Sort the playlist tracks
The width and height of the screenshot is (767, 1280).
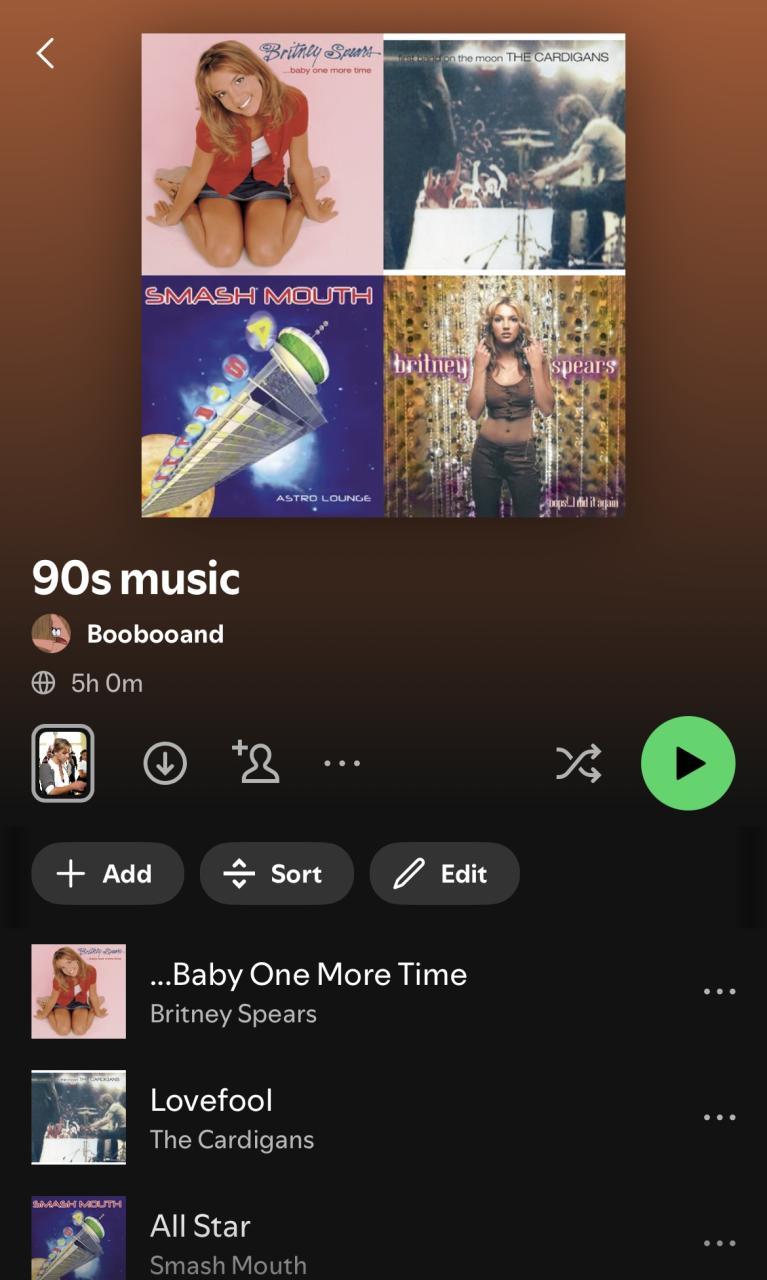[276, 874]
